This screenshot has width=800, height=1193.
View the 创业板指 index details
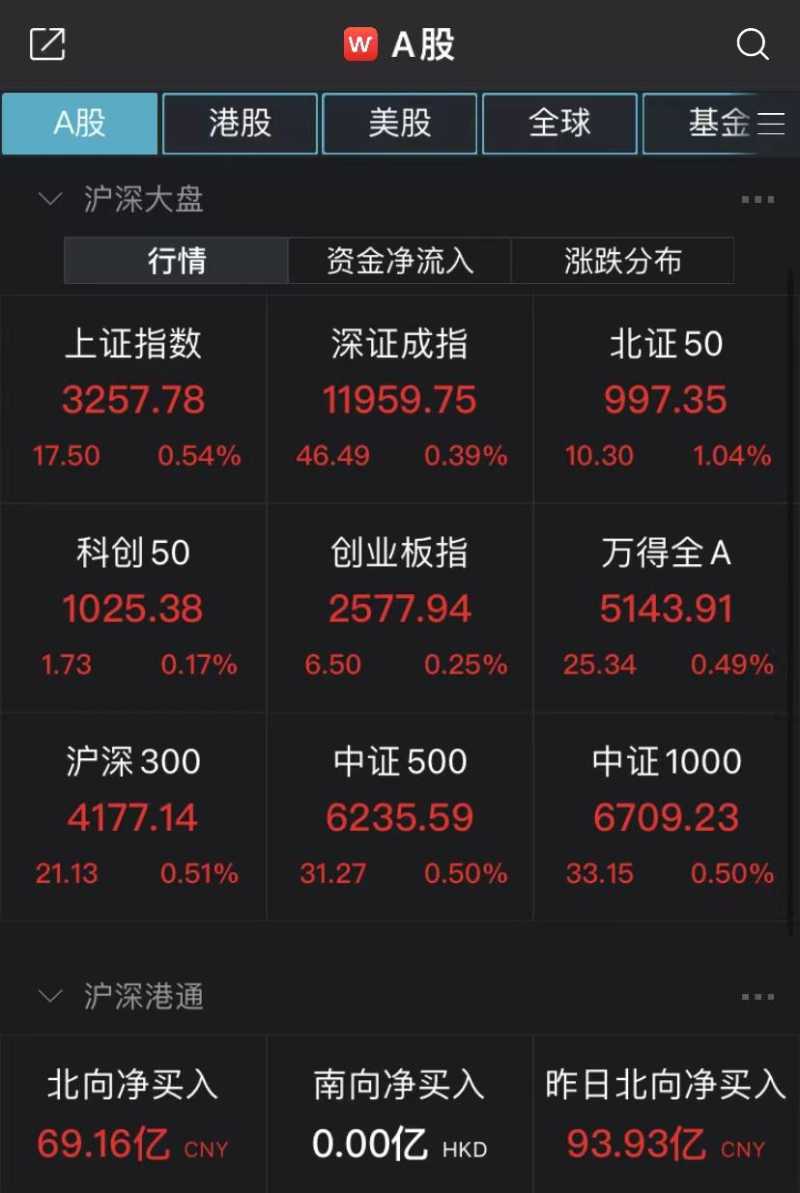[400, 607]
